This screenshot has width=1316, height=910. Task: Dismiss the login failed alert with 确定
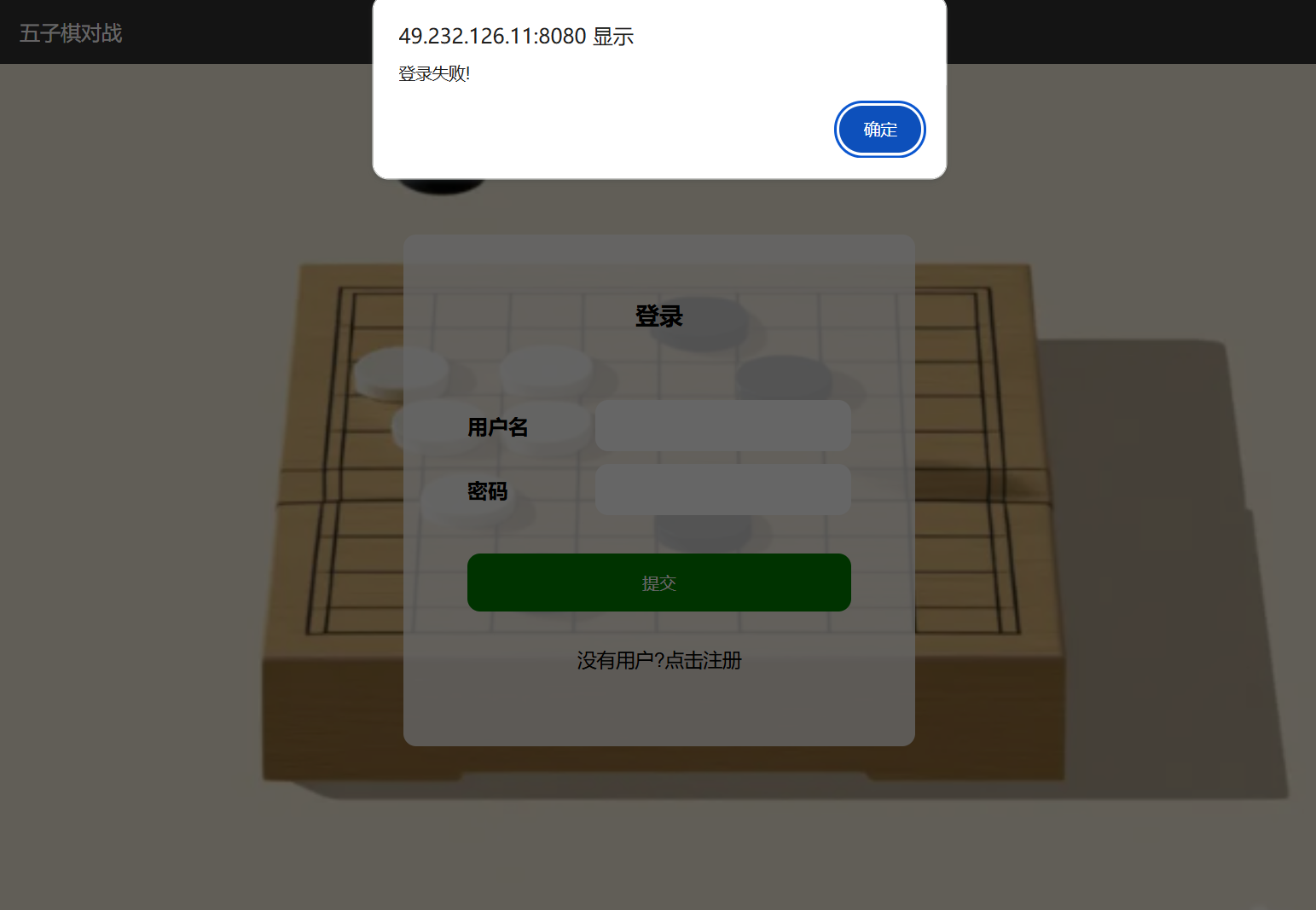tap(879, 130)
